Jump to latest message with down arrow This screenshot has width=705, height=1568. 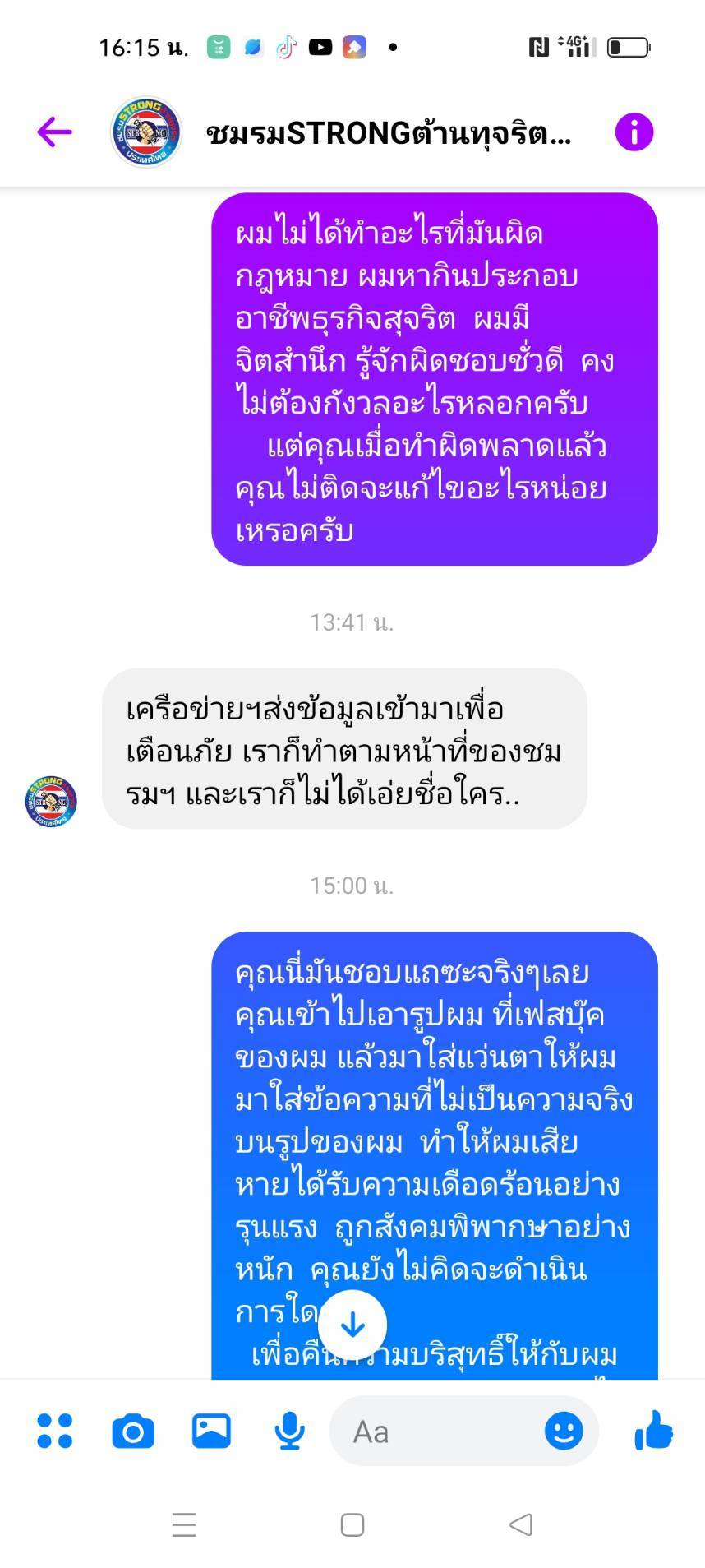point(352,1325)
